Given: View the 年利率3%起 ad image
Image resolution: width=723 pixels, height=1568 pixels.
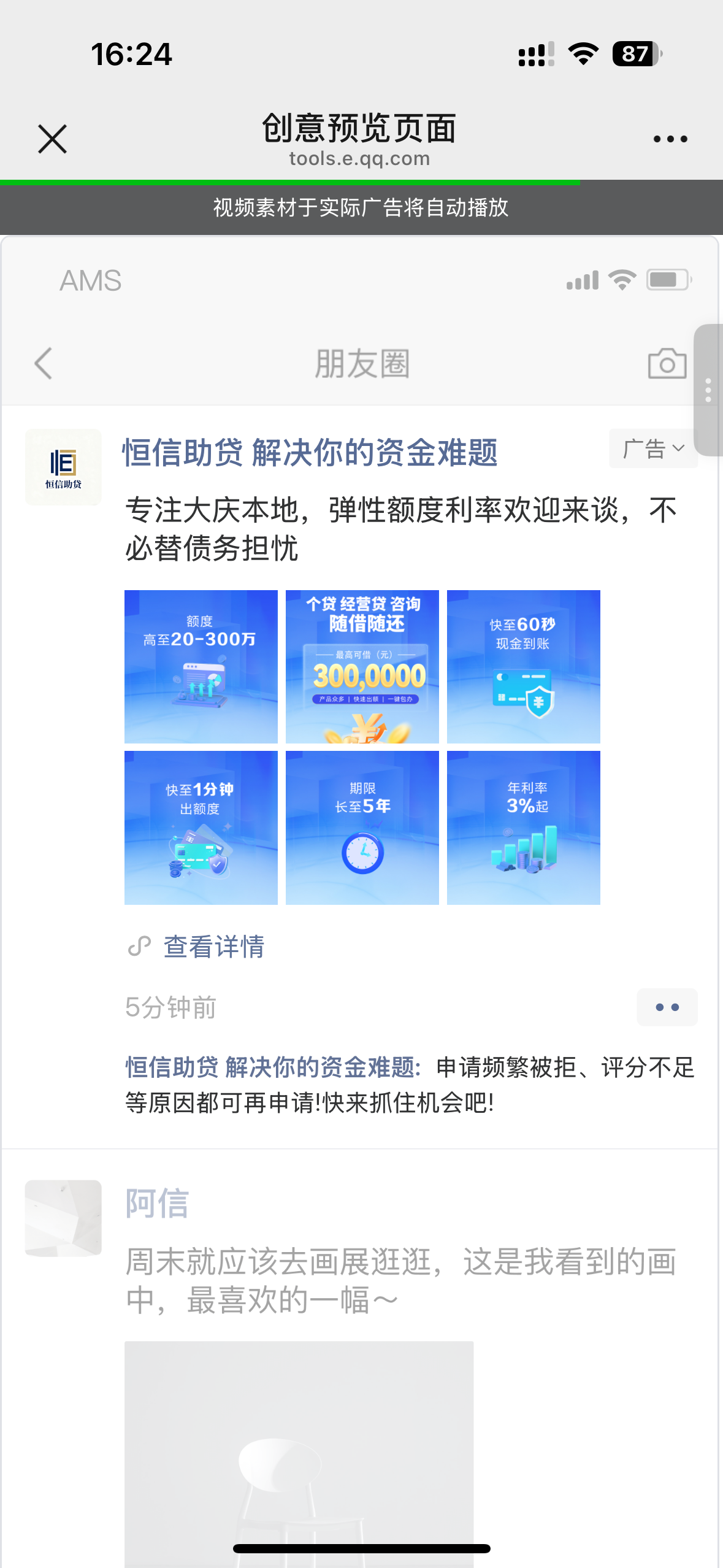Looking at the screenshot, I should tap(524, 828).
